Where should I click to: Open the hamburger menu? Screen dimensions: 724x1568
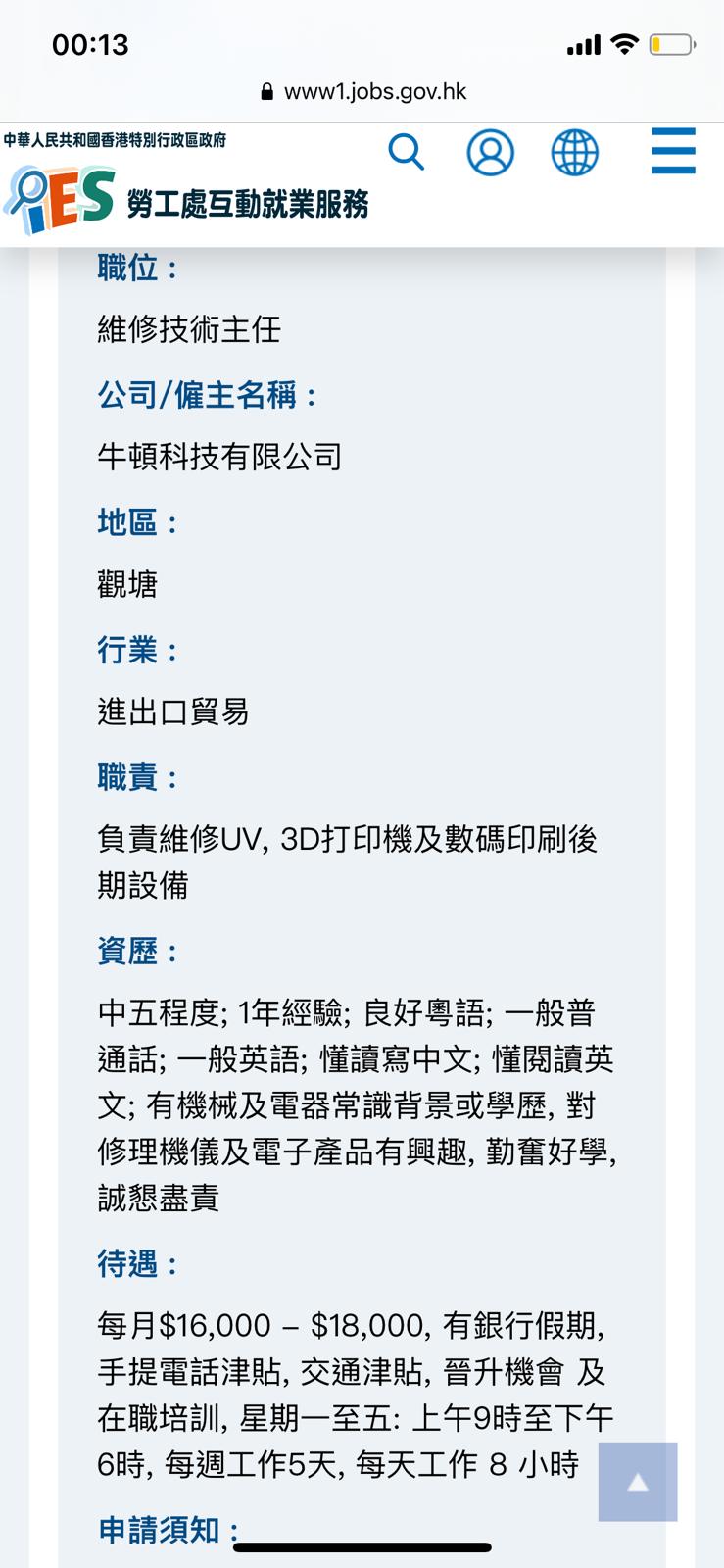point(674,152)
